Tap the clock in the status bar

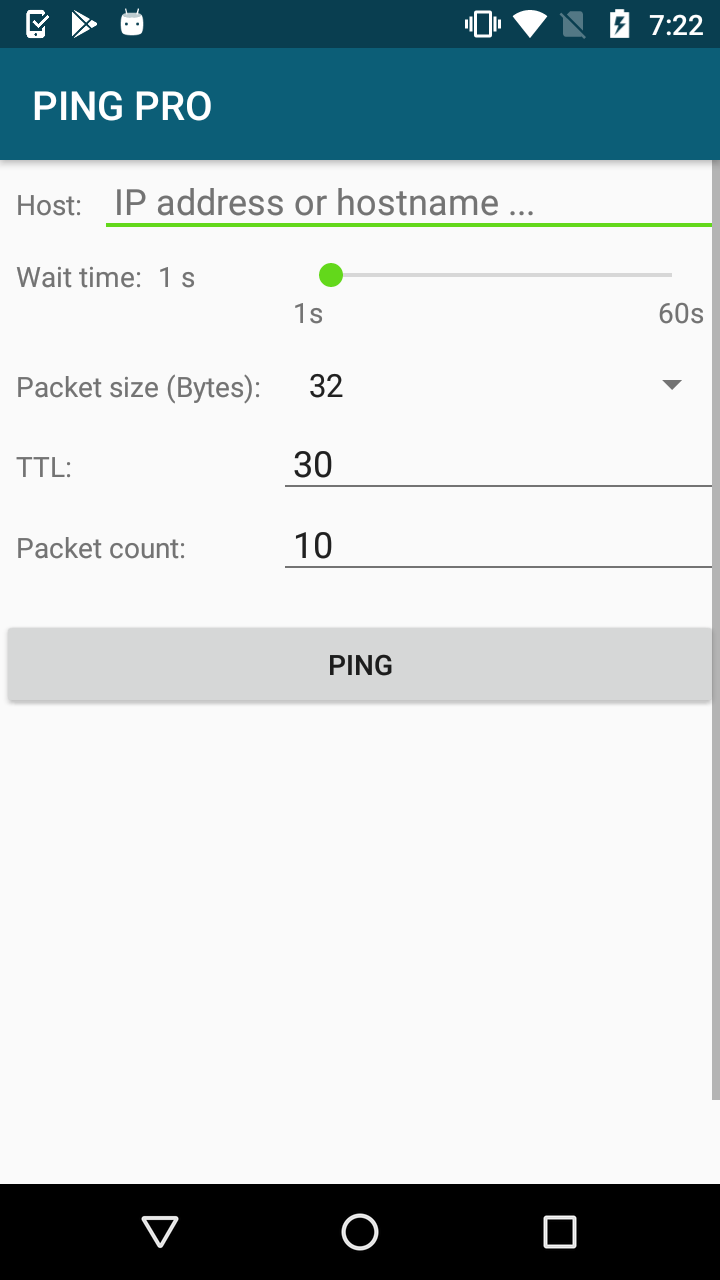pyautogui.click(x=675, y=23)
